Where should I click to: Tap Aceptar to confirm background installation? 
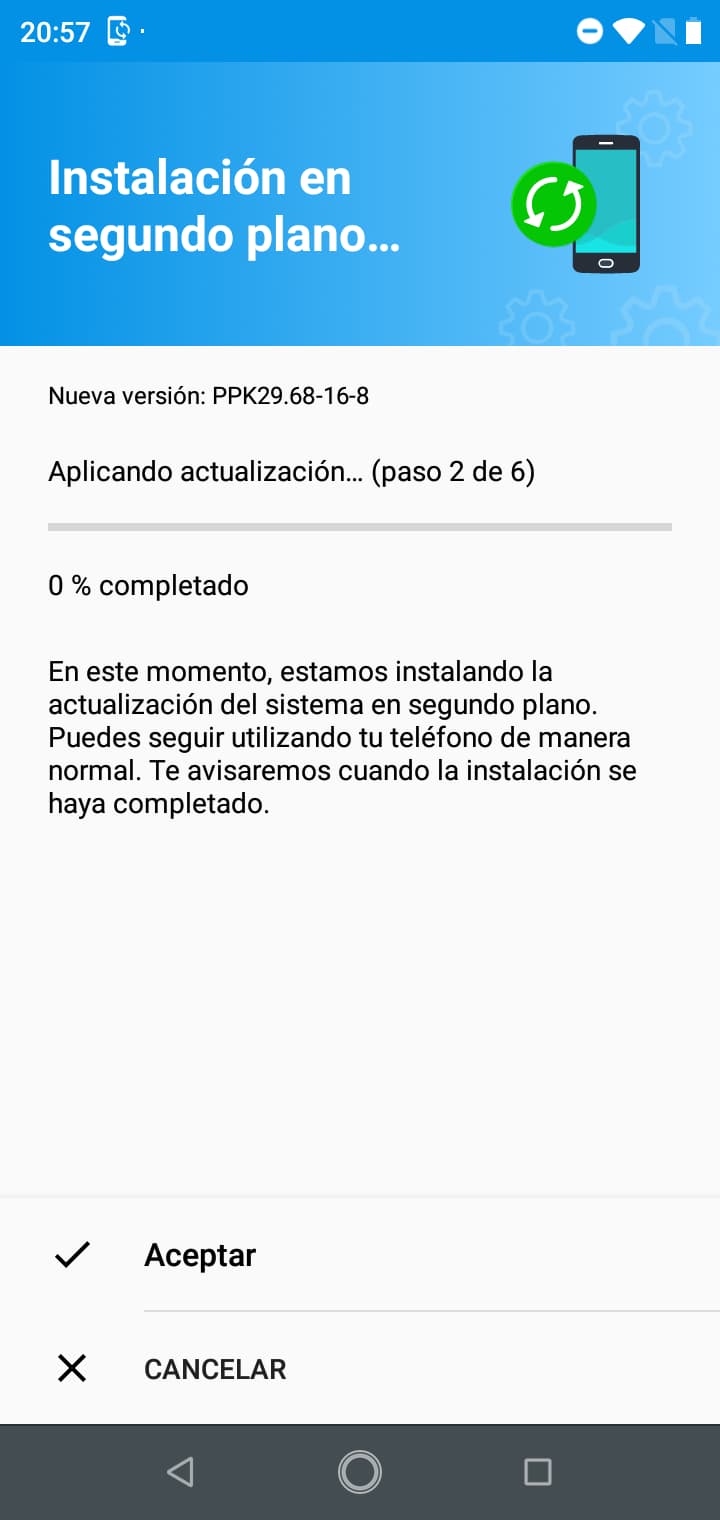(200, 1255)
